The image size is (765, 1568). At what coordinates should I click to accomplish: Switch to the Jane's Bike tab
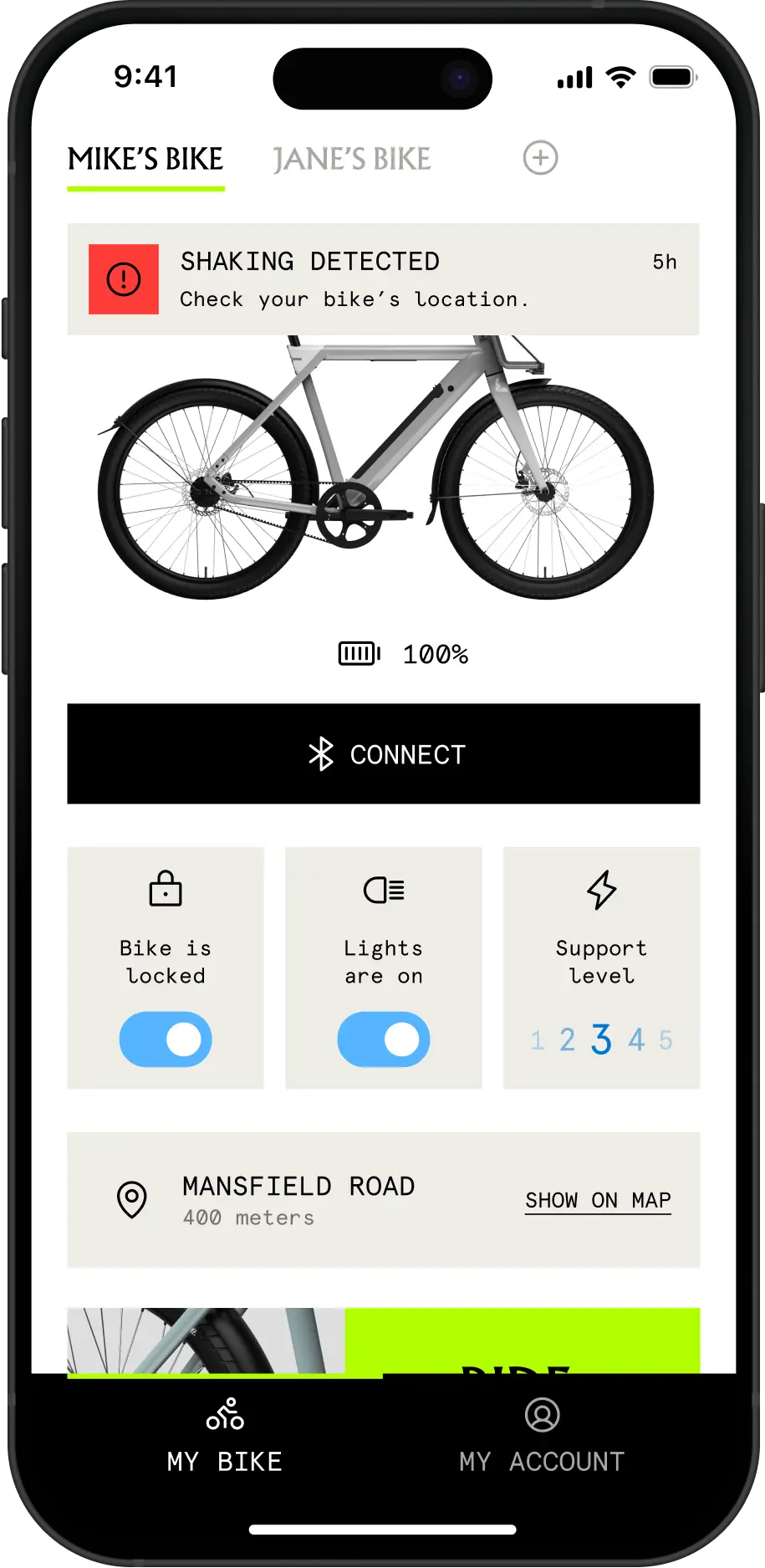351,159
